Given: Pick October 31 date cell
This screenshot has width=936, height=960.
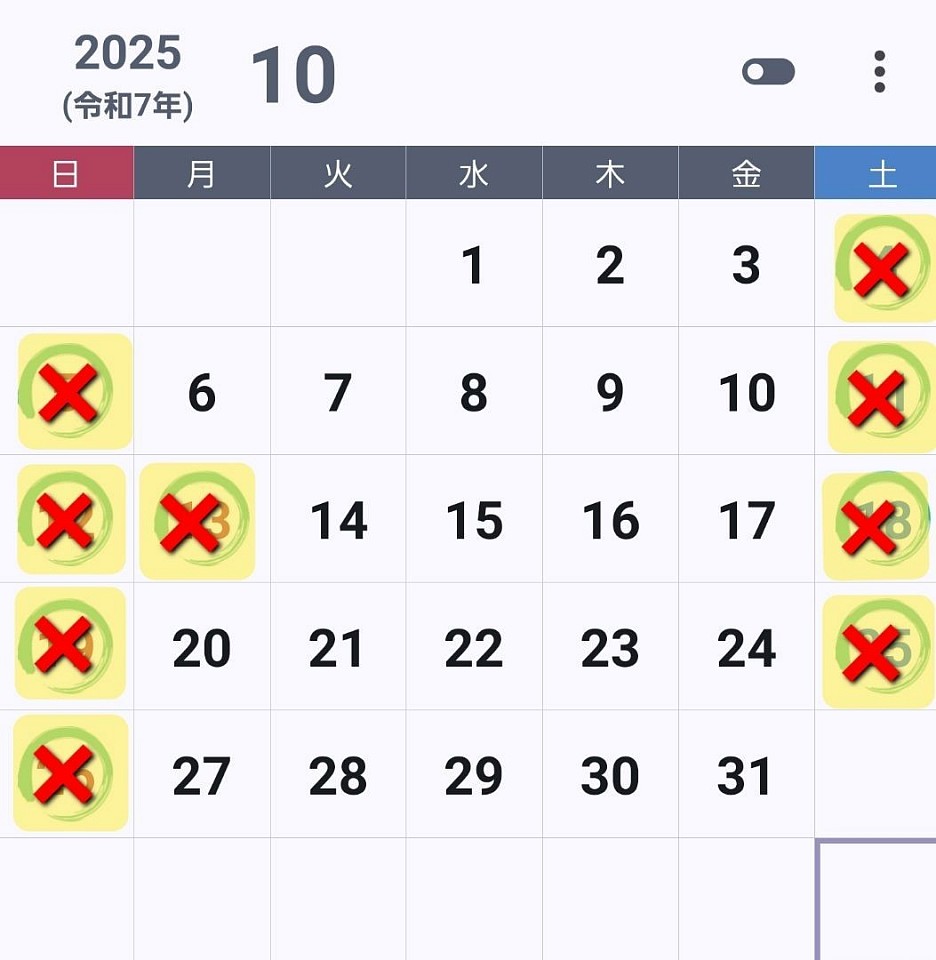Looking at the screenshot, I should (x=746, y=776).
